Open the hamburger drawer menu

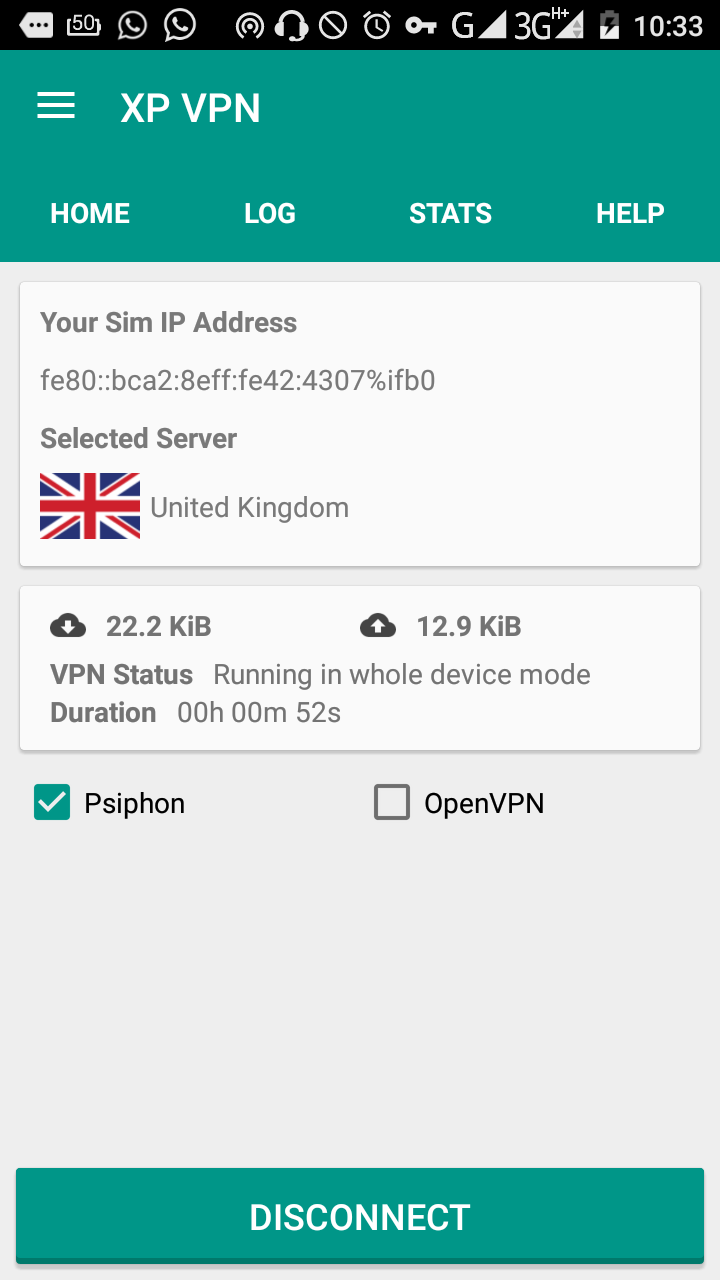56,107
